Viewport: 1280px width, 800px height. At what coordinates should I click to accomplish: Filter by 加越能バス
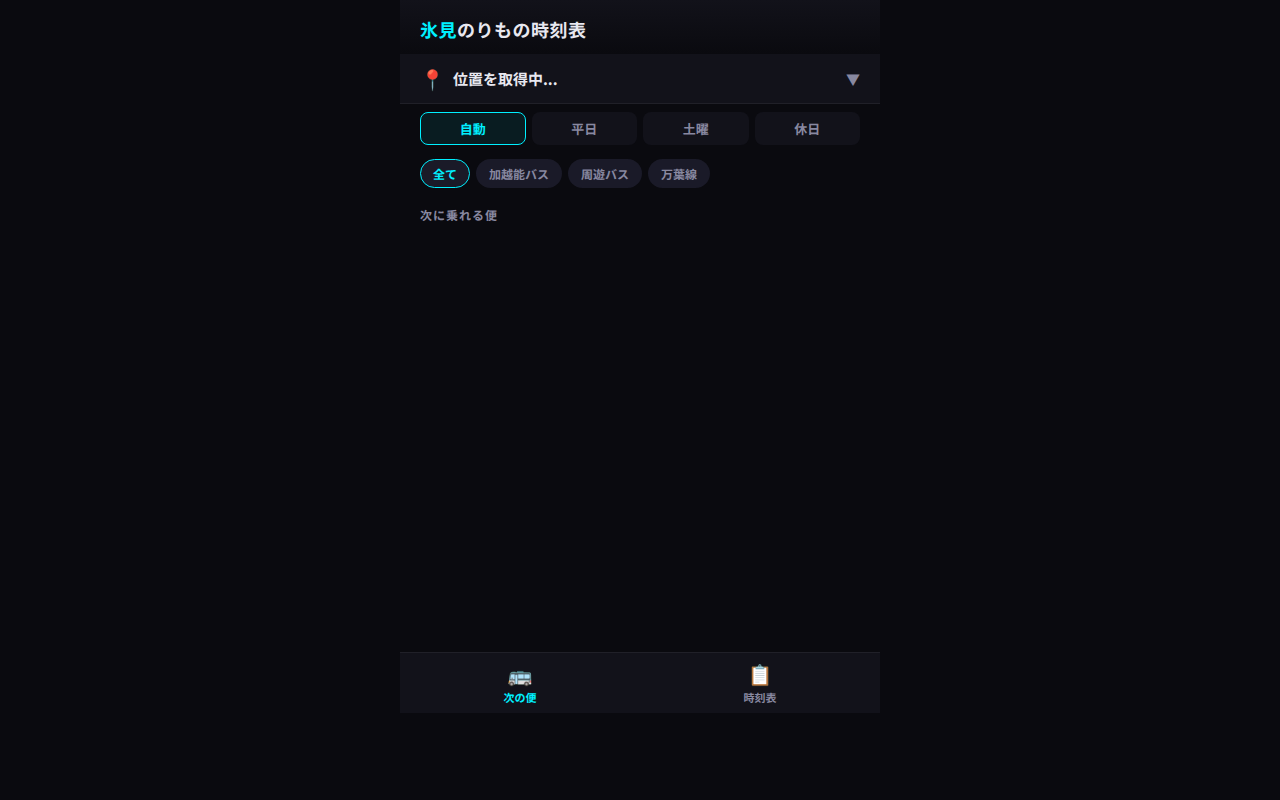tap(518, 174)
